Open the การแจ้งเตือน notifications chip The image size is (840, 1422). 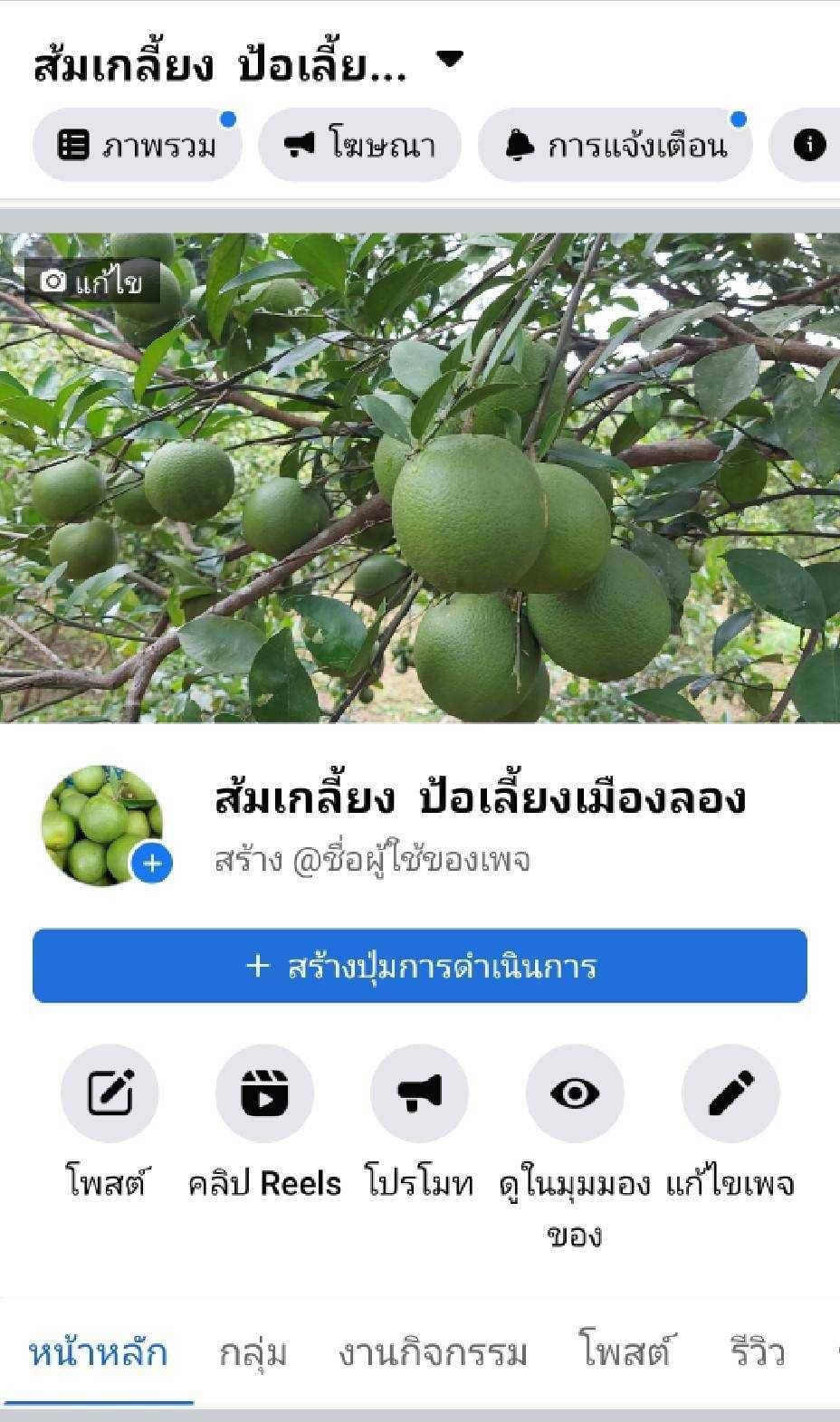click(616, 145)
